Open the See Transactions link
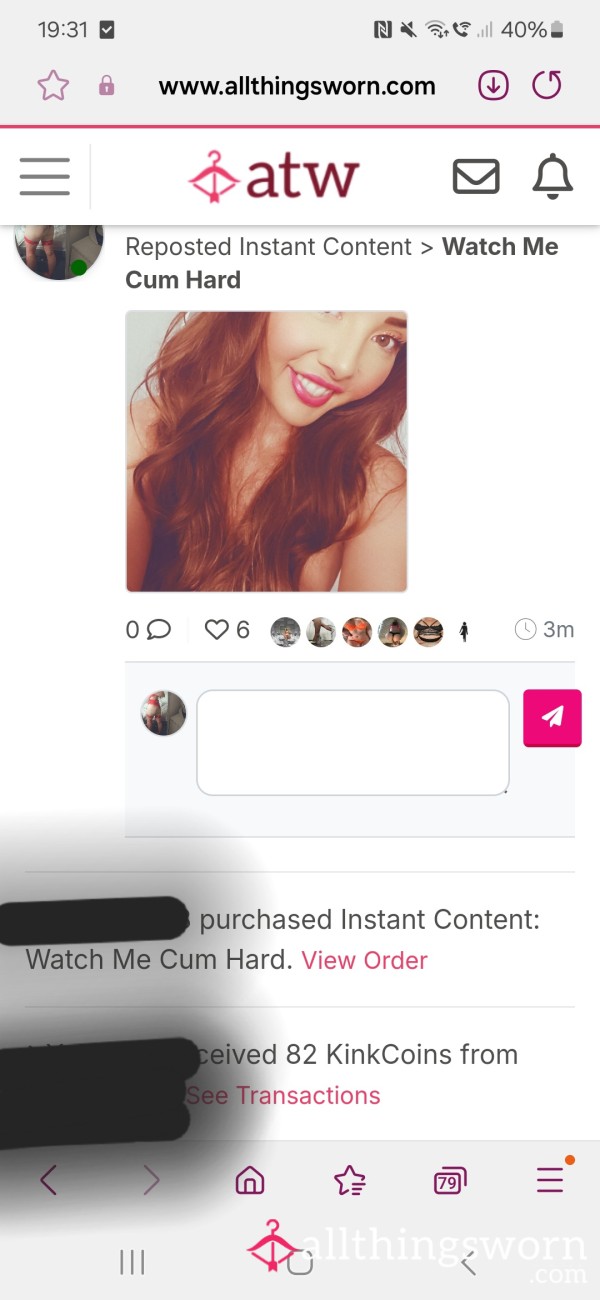Viewport: 600px width, 1300px height. (283, 1095)
